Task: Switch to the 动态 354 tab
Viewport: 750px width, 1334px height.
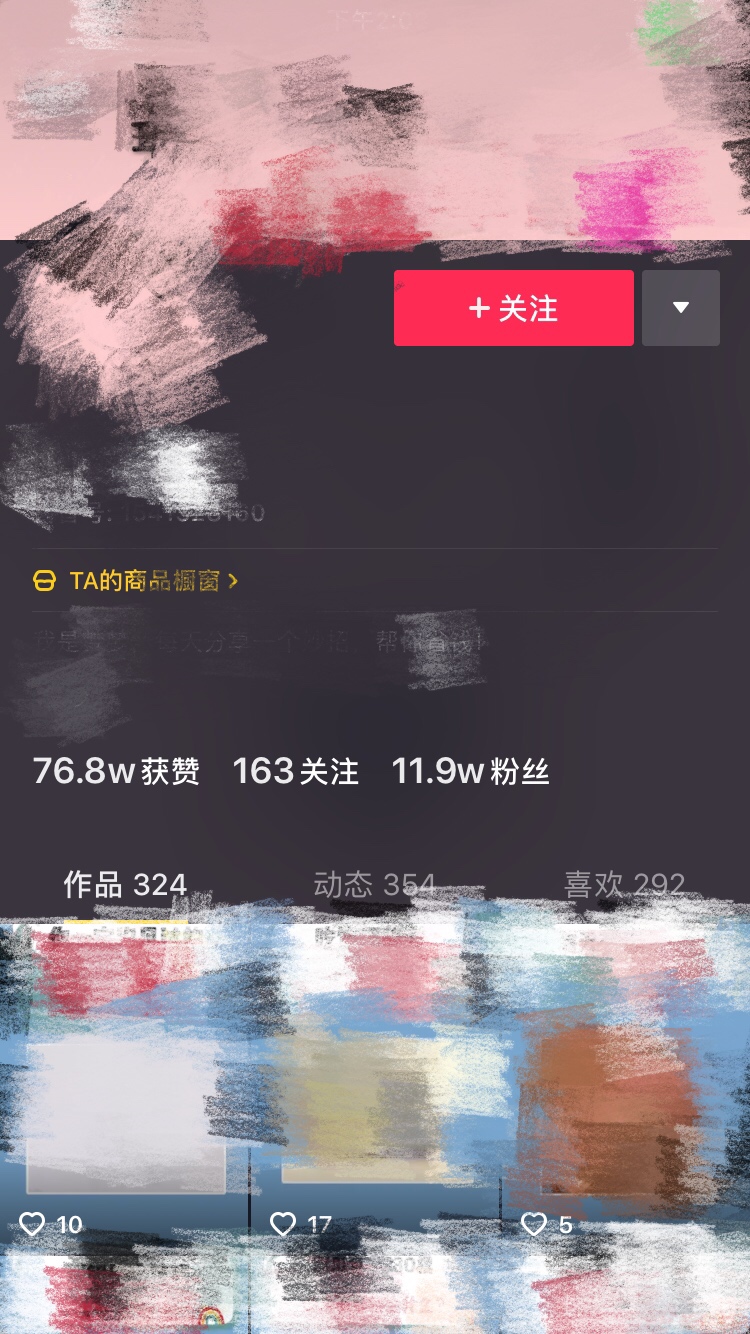Action: 374,884
